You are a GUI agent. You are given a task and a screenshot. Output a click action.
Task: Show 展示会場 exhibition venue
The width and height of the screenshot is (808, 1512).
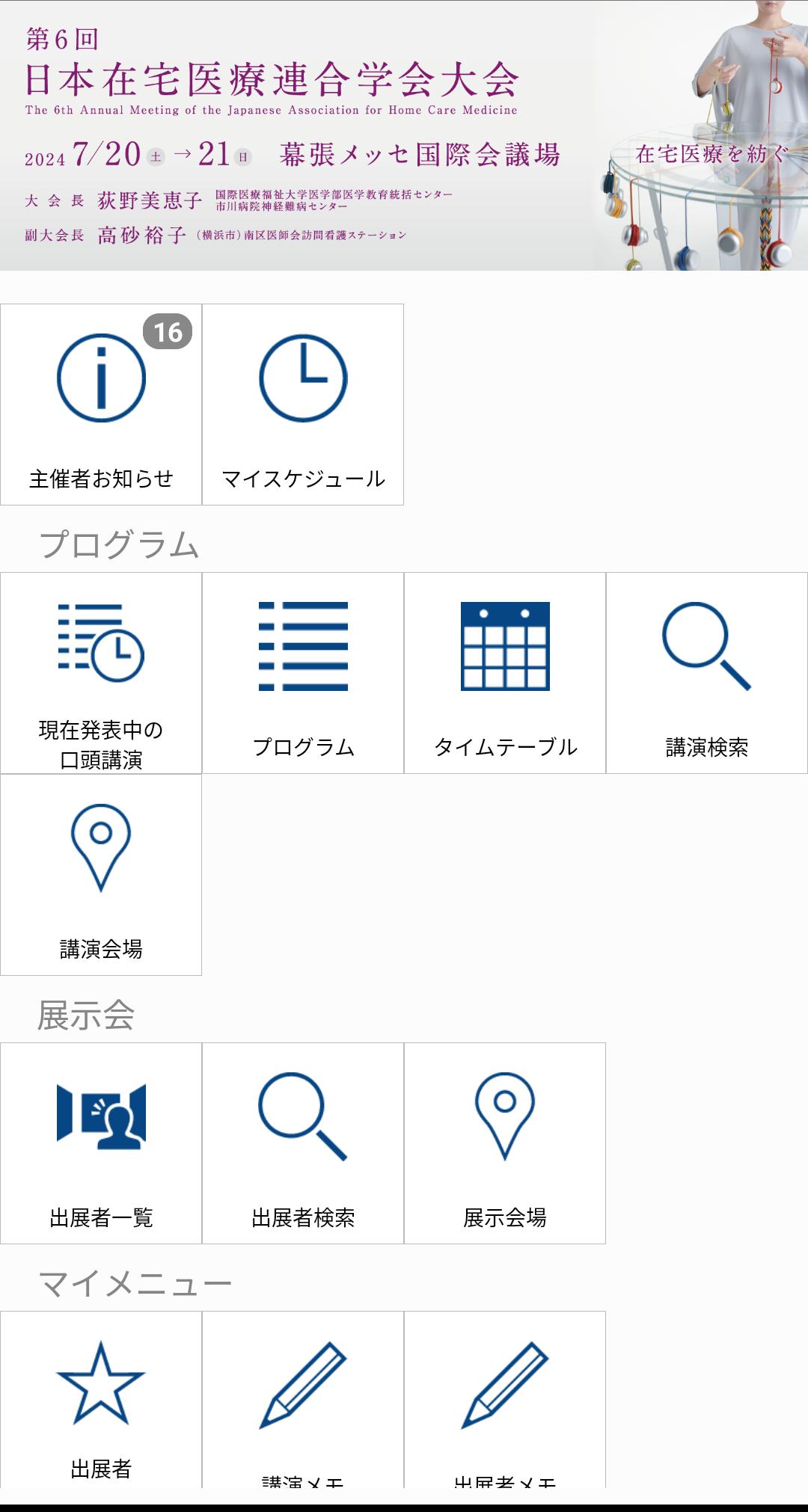pos(505,1143)
